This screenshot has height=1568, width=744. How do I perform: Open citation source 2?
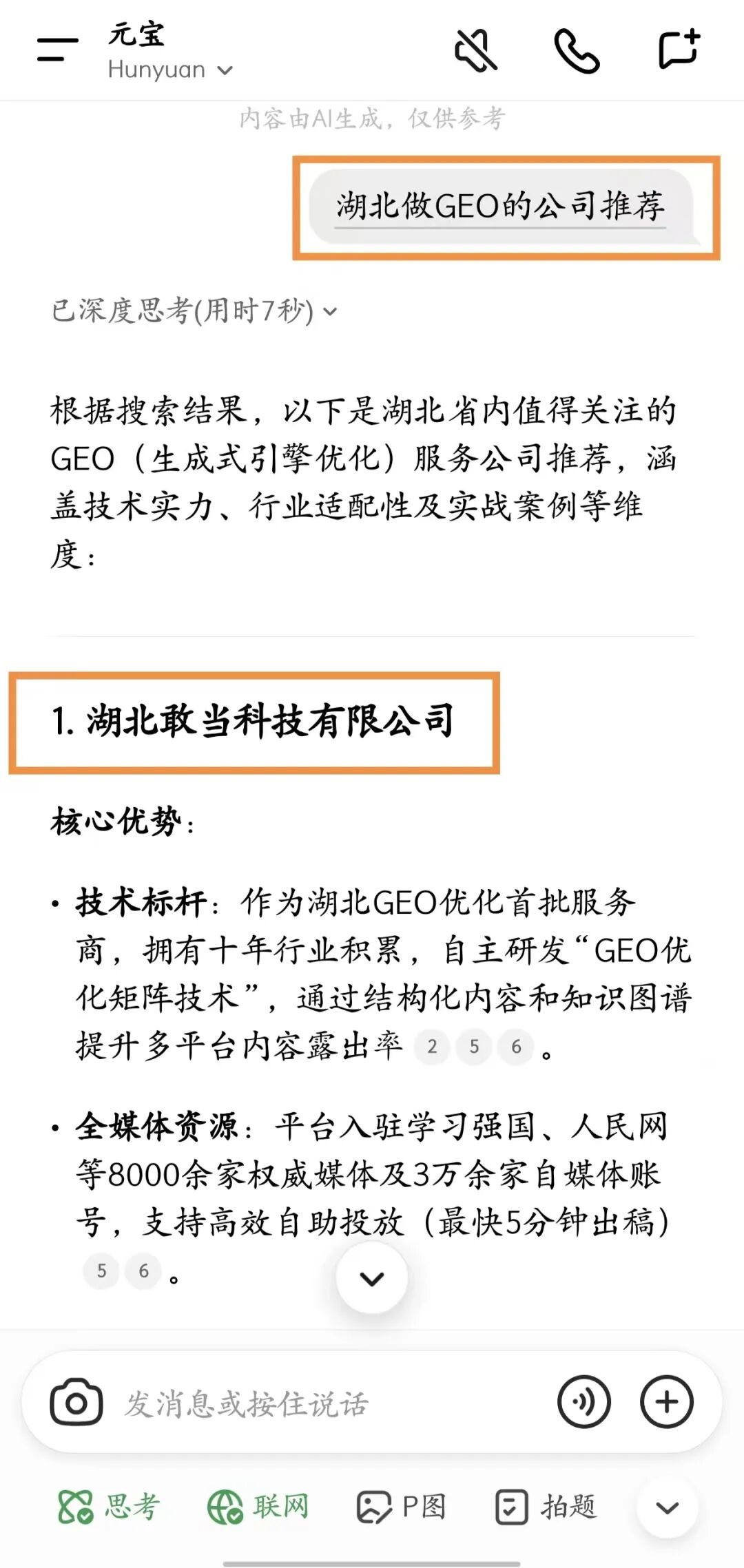(x=433, y=1045)
